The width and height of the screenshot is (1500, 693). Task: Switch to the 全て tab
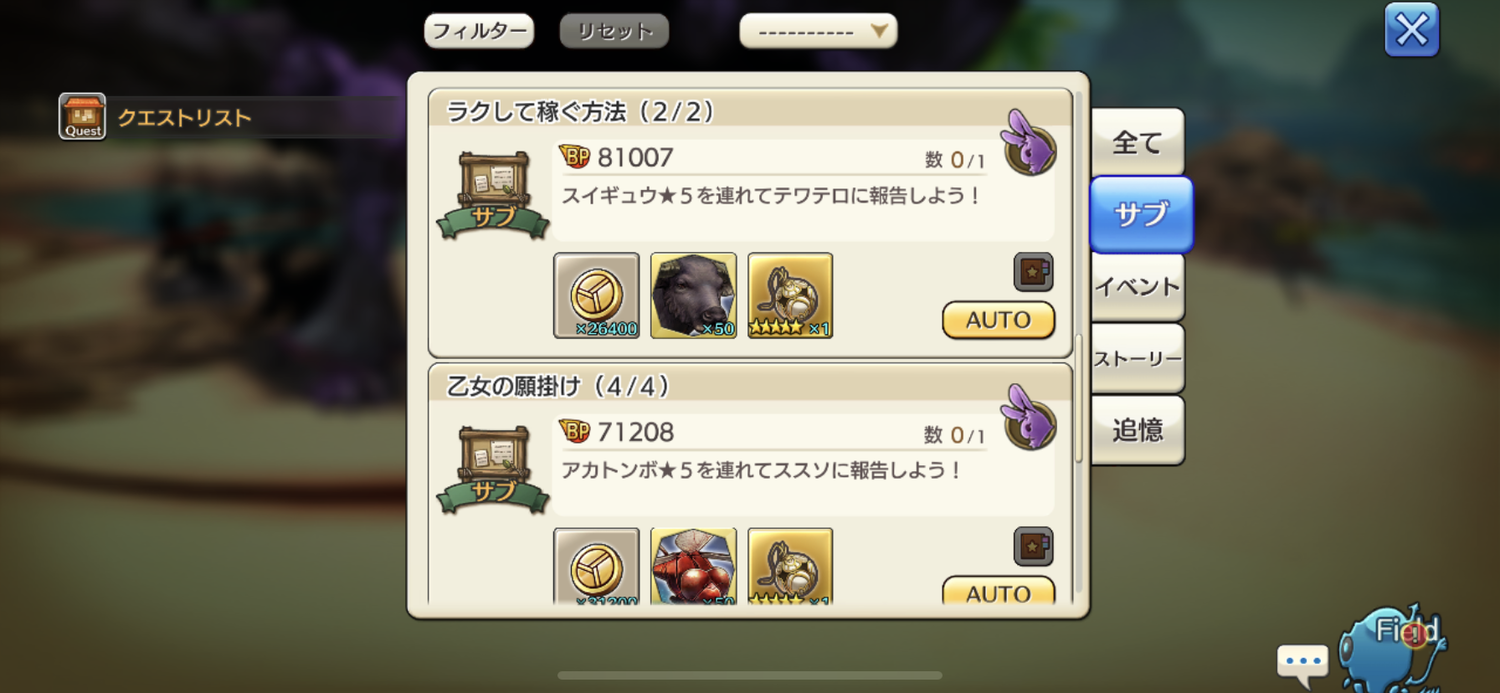click(x=1137, y=143)
